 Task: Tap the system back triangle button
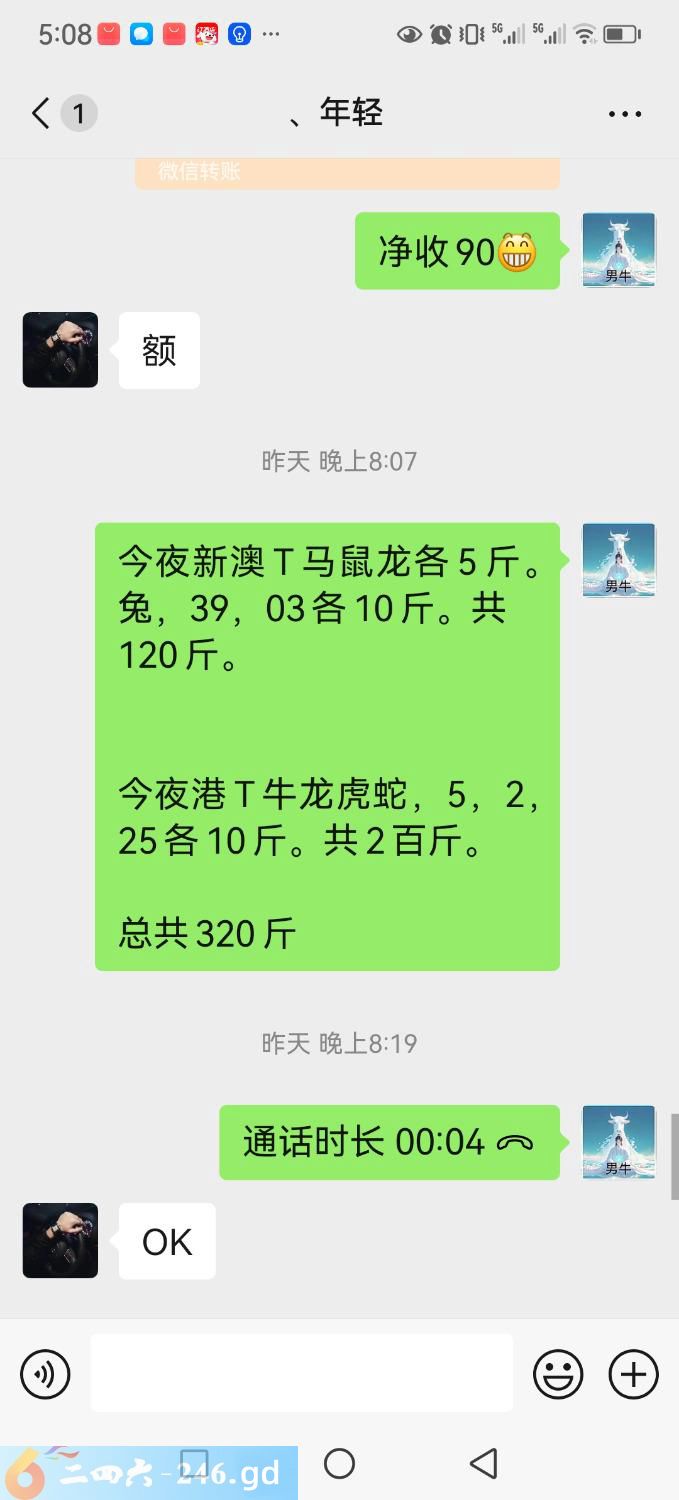point(483,1464)
